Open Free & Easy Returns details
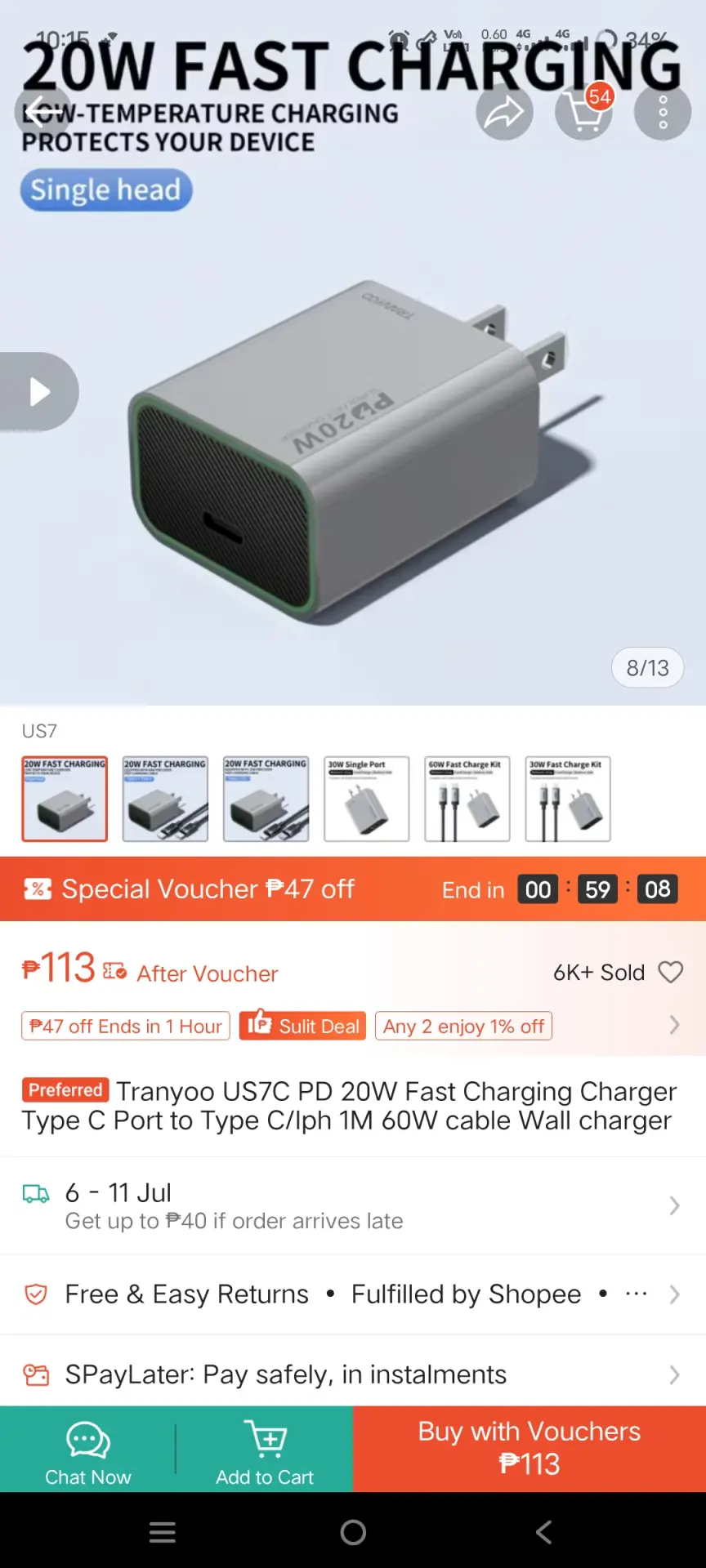Screen dimensions: 706x1568 (x=353, y=1294)
